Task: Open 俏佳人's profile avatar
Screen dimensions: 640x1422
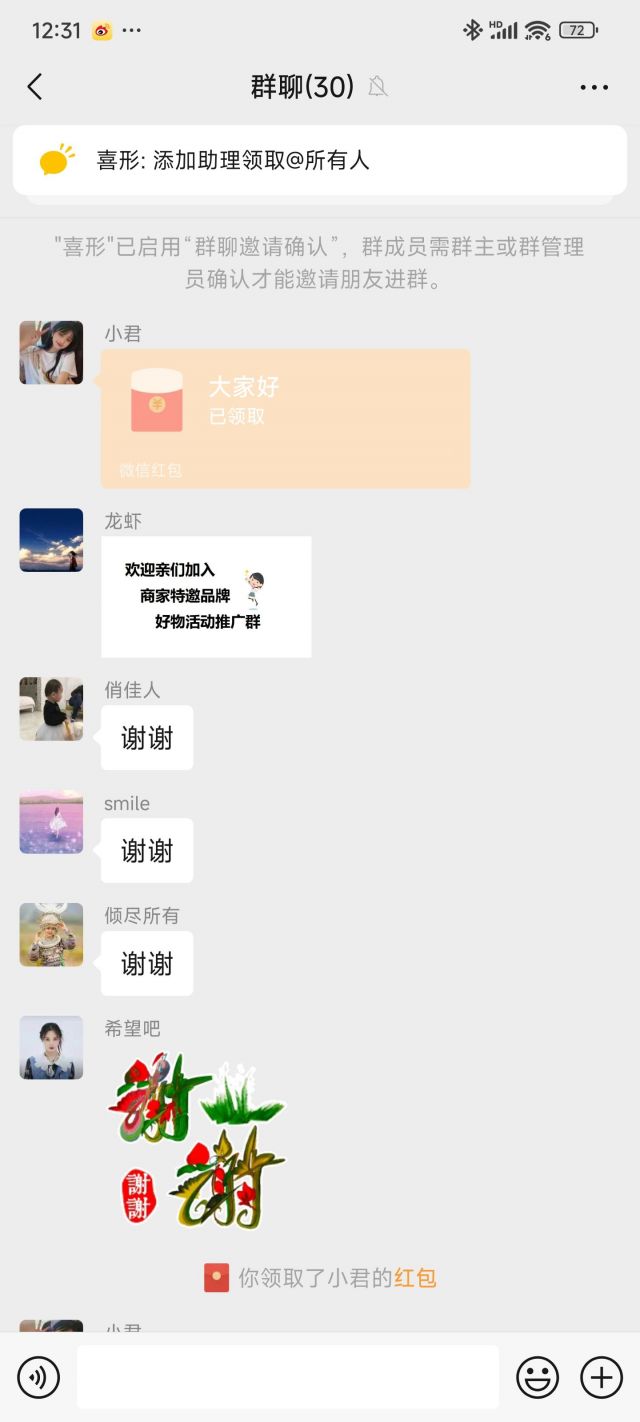Action: (51, 709)
